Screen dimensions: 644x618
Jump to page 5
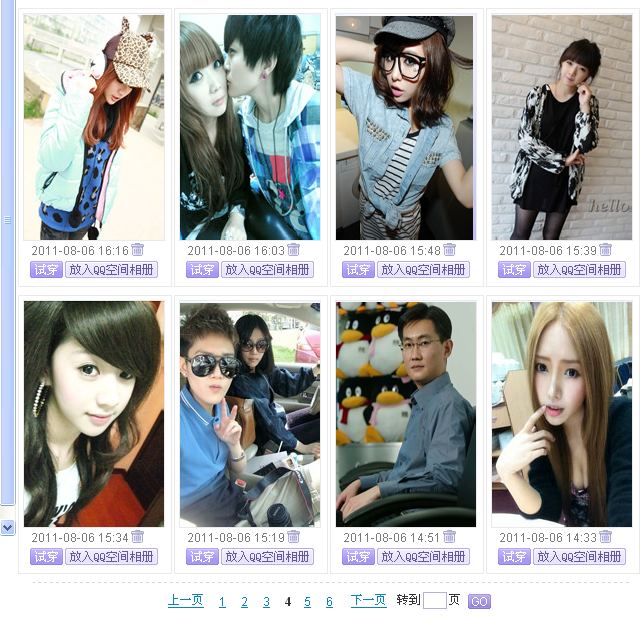(x=307, y=602)
